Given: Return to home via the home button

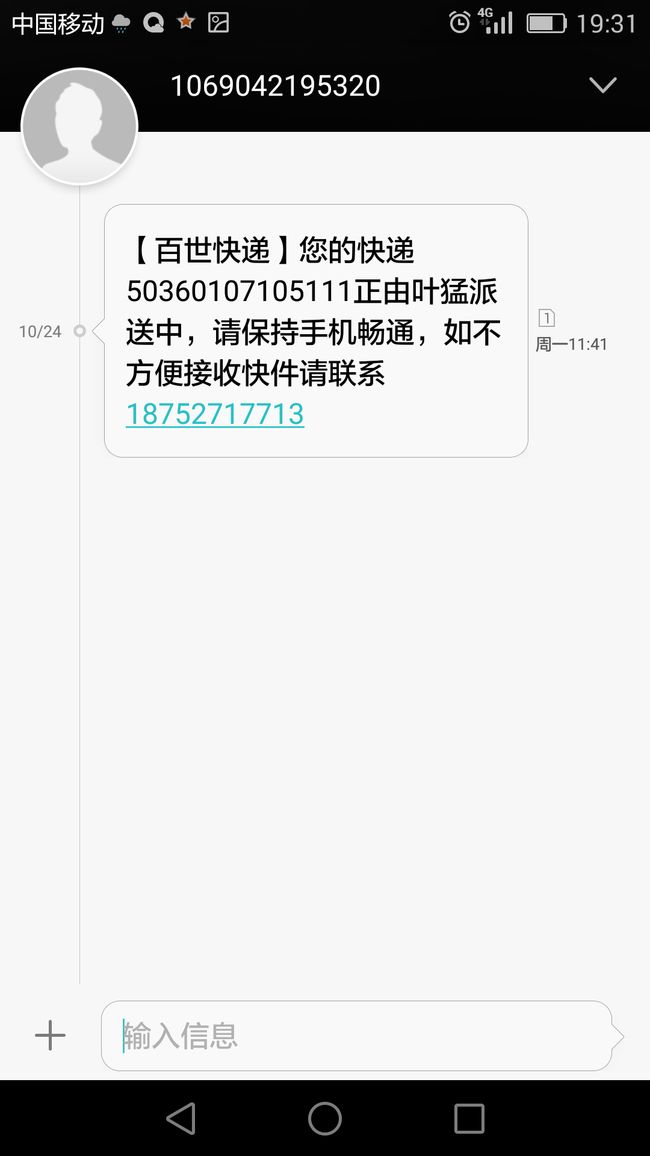Looking at the screenshot, I should 325,1118.
